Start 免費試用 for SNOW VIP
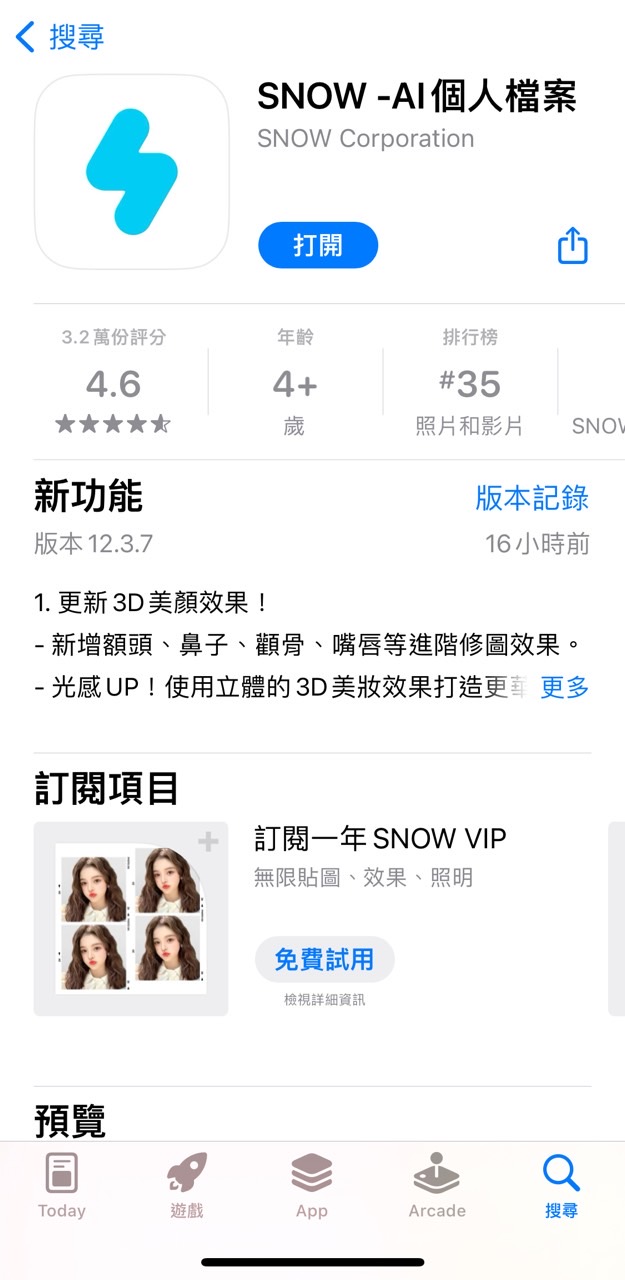 324,960
